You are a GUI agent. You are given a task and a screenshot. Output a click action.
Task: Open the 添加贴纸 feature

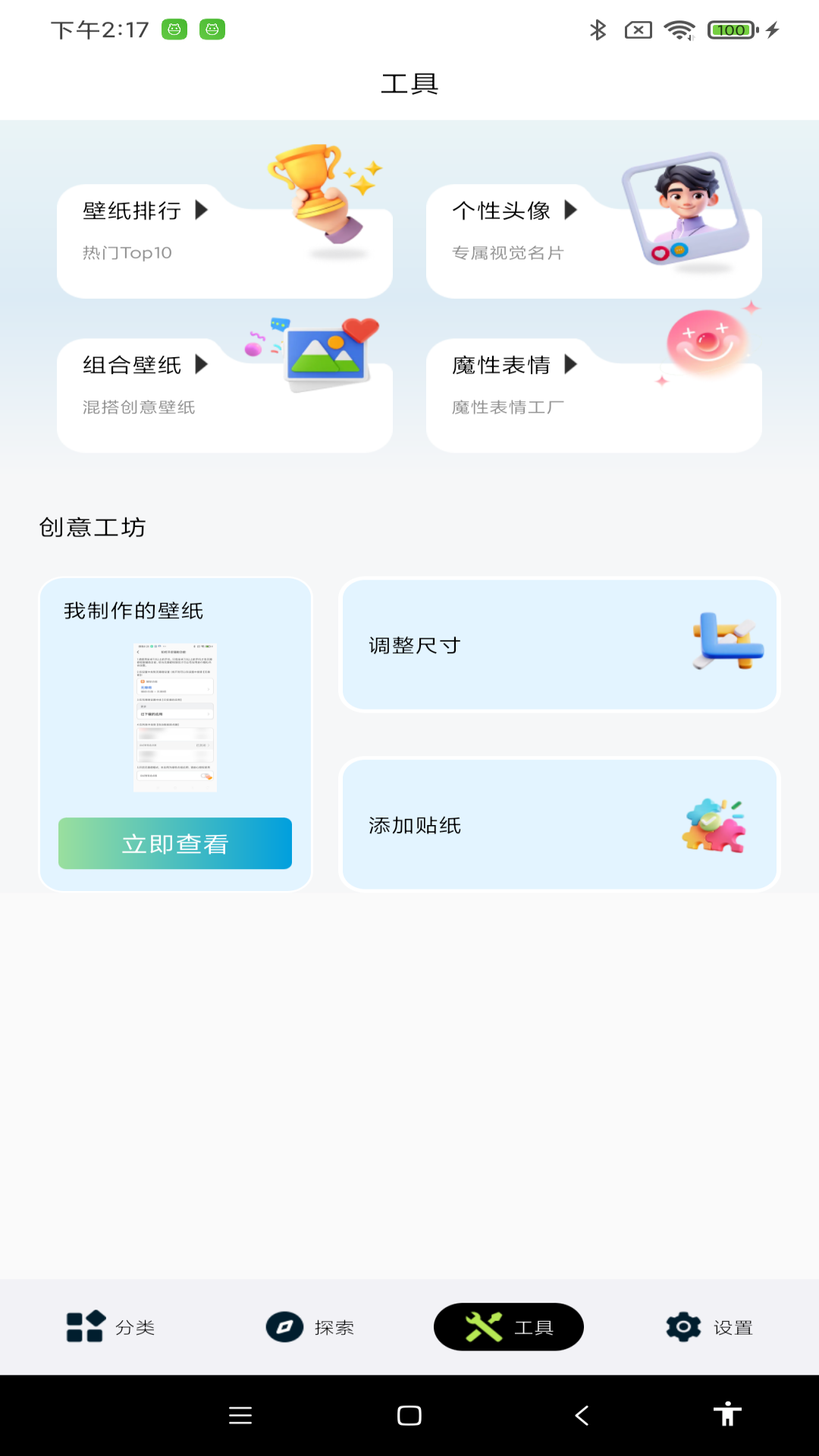coord(559,823)
